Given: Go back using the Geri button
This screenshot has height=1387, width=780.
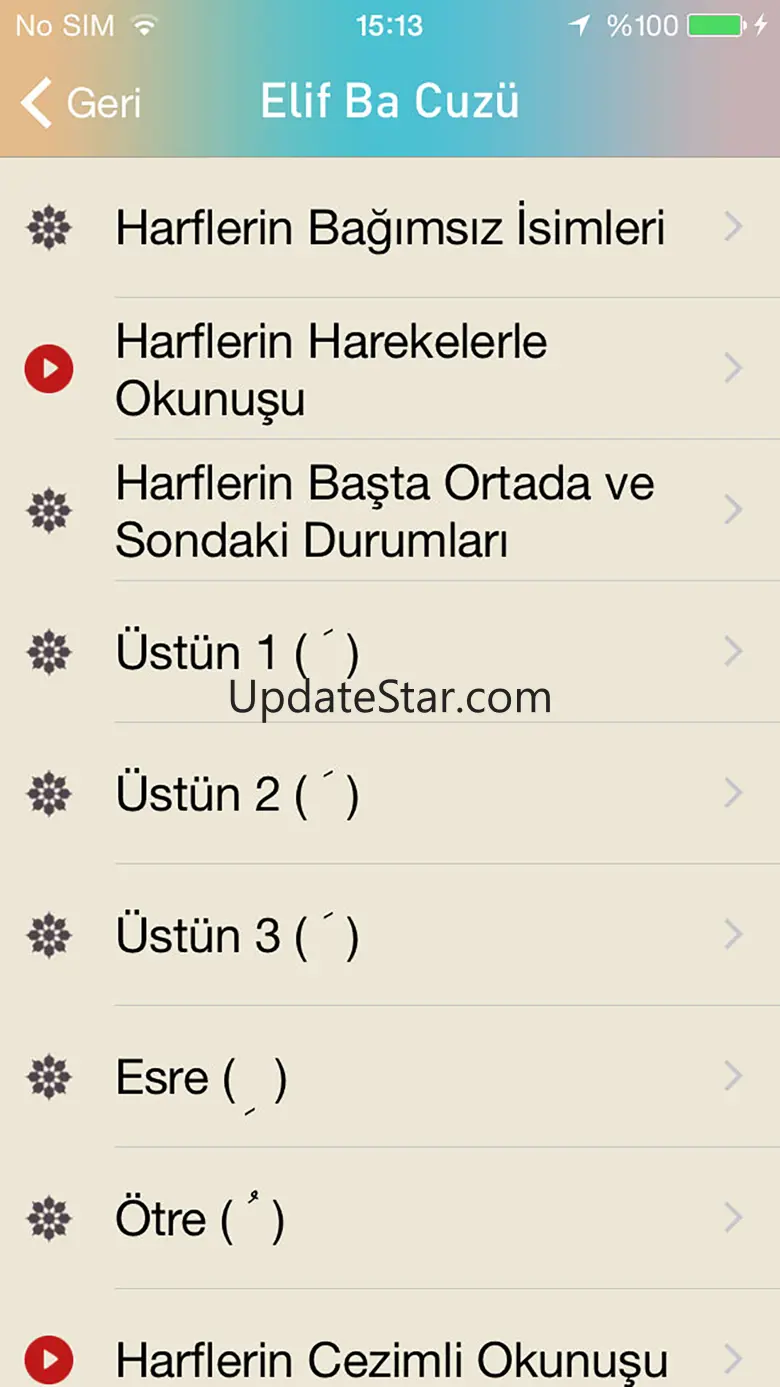Looking at the screenshot, I should 82,103.
